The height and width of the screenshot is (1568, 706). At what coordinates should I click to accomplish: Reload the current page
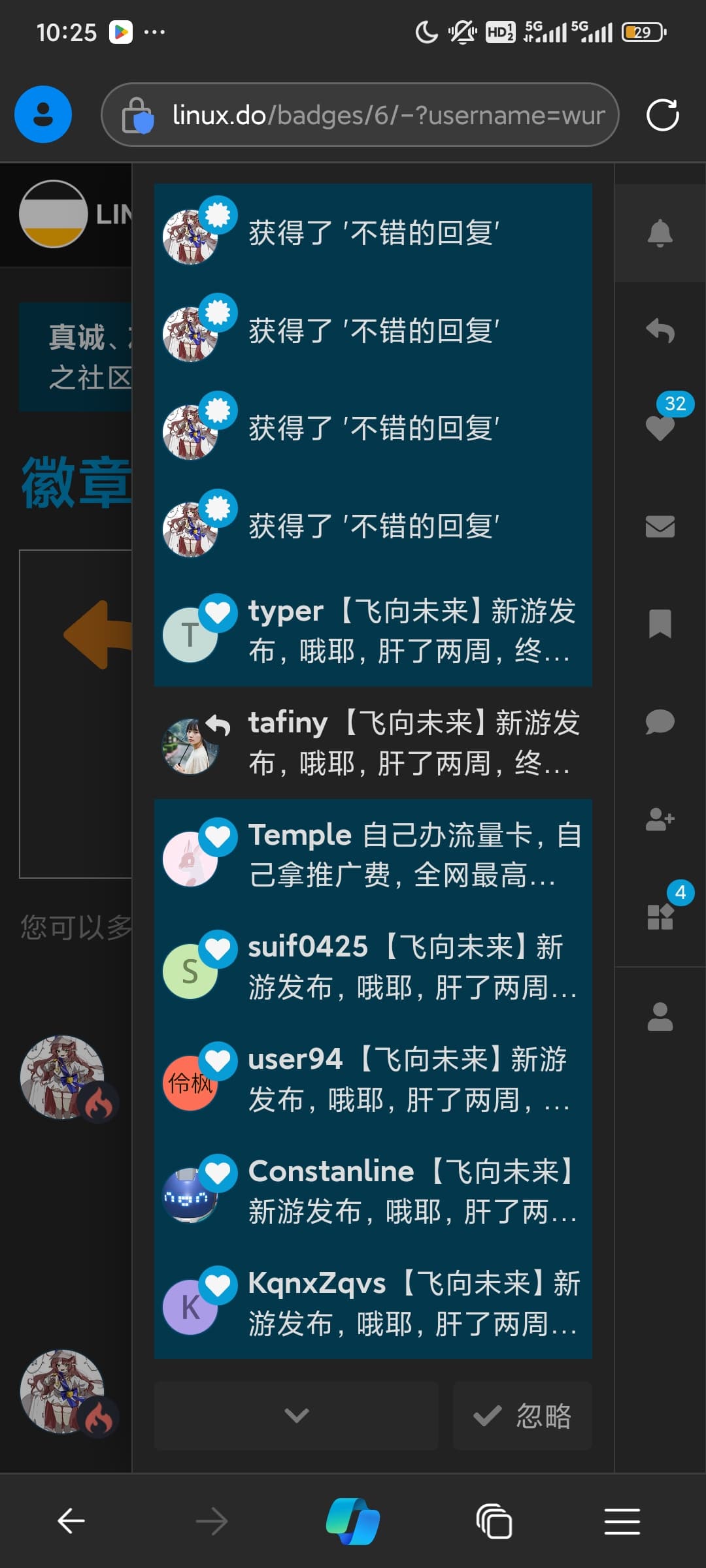pyautogui.click(x=662, y=115)
